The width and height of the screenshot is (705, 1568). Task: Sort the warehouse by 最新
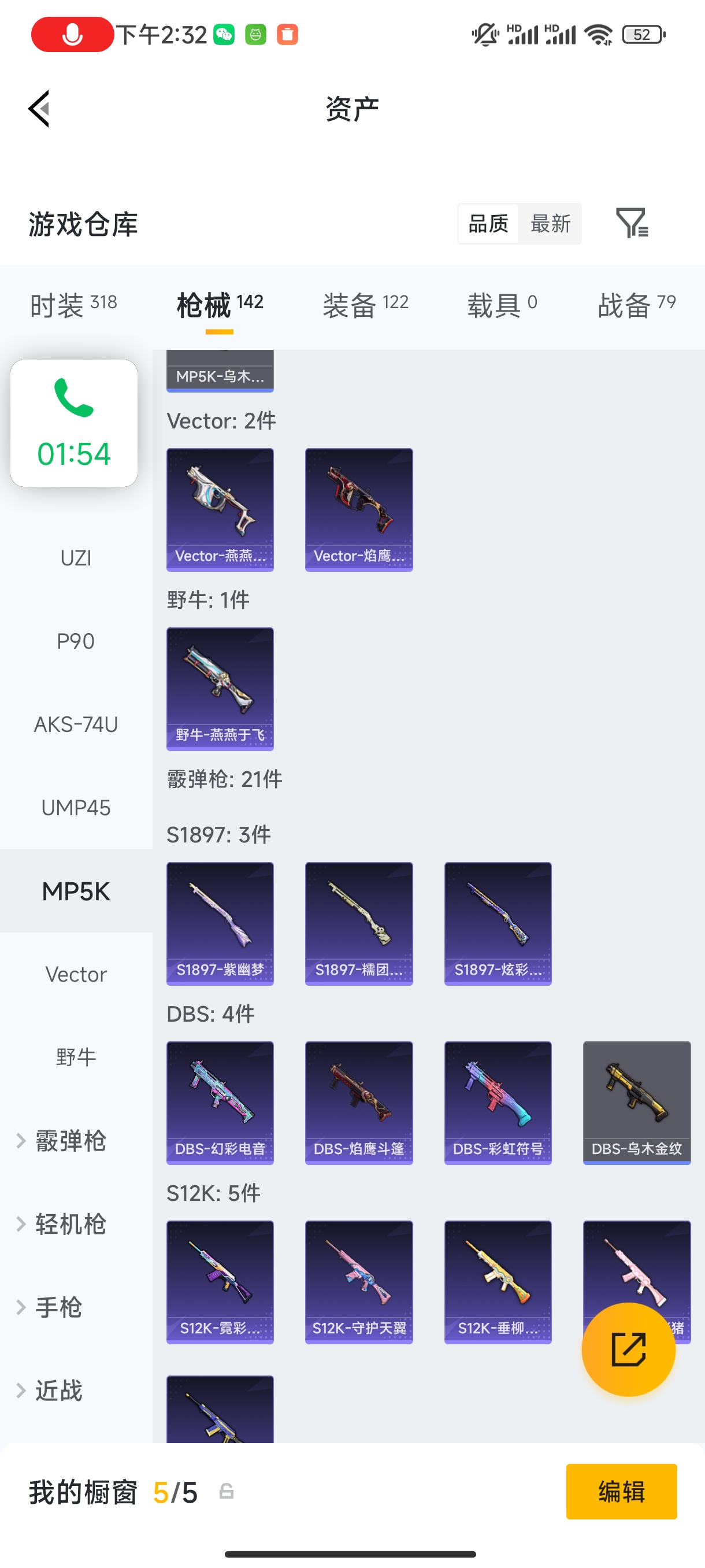coord(550,223)
